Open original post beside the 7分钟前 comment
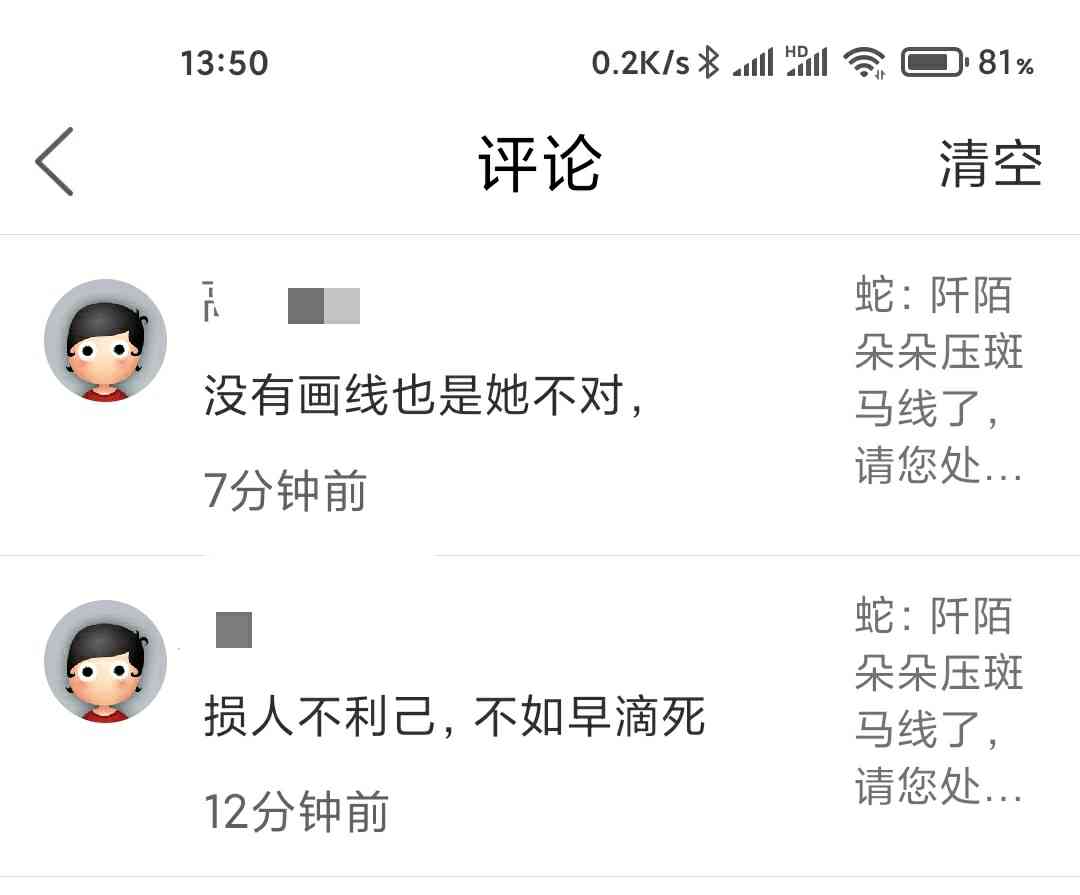This screenshot has width=1080, height=895. (x=938, y=381)
